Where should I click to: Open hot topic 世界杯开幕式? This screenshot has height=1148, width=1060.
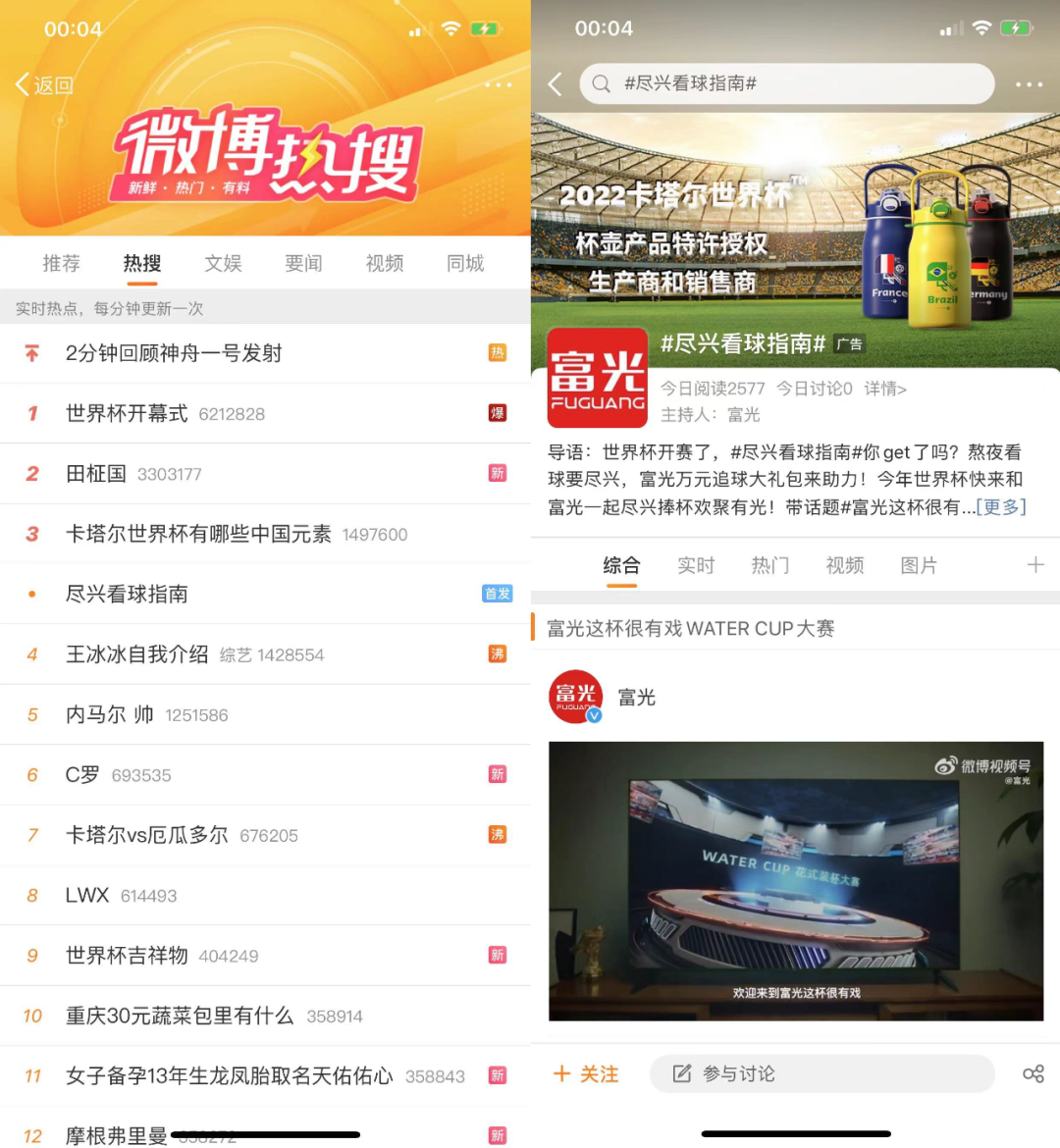[x=127, y=413]
